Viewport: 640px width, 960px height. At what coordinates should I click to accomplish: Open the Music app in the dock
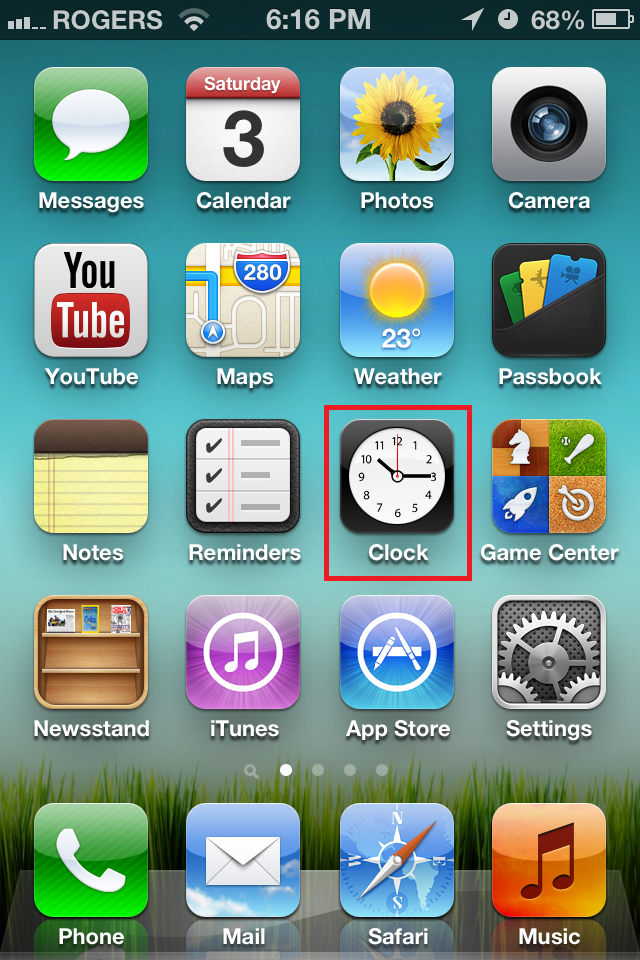click(549, 860)
